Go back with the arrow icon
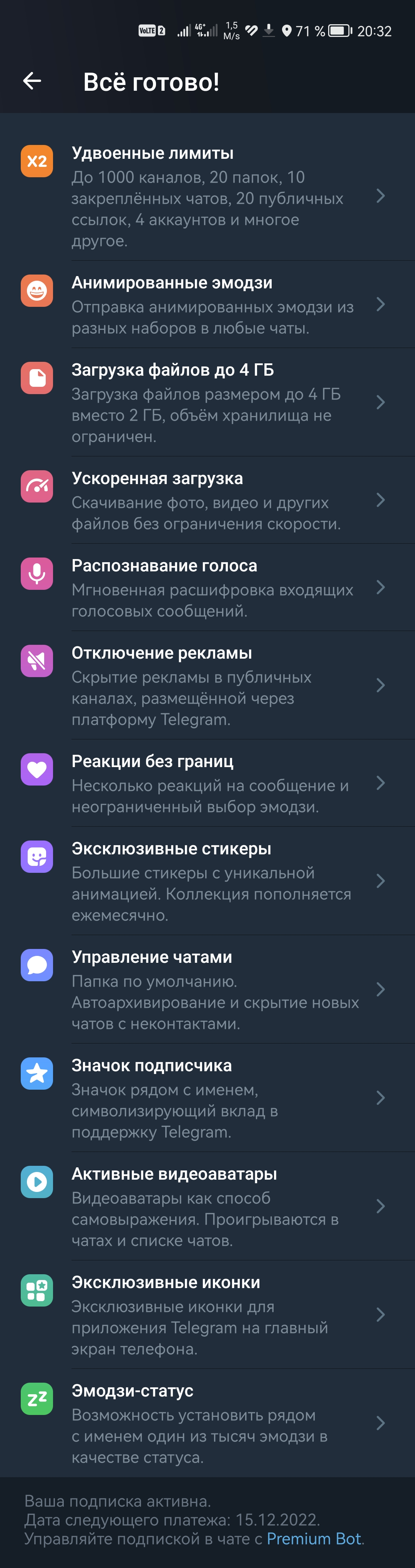Image resolution: width=415 pixels, height=1568 pixels. click(x=32, y=81)
